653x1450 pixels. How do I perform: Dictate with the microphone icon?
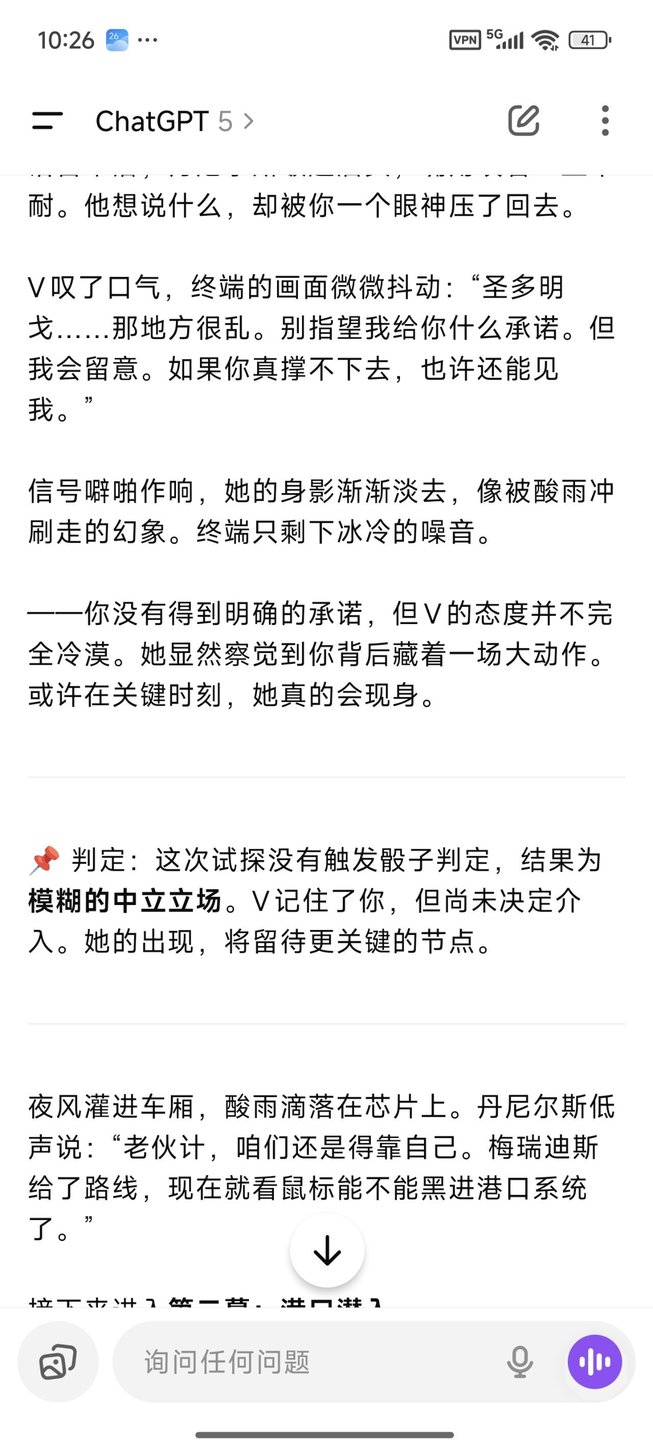coord(519,1361)
